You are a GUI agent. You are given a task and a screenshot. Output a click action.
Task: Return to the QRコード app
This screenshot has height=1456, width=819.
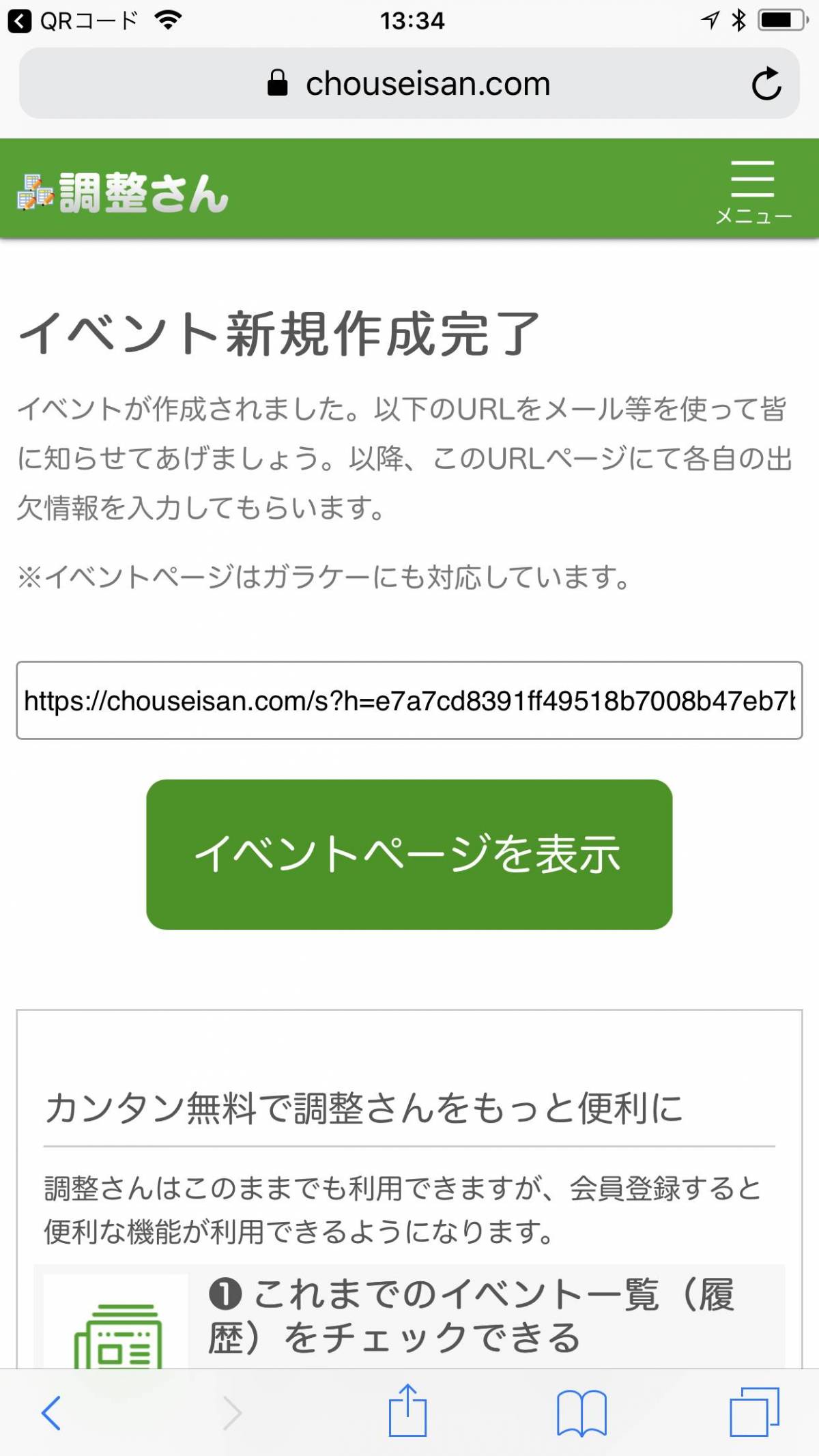click(x=72, y=21)
